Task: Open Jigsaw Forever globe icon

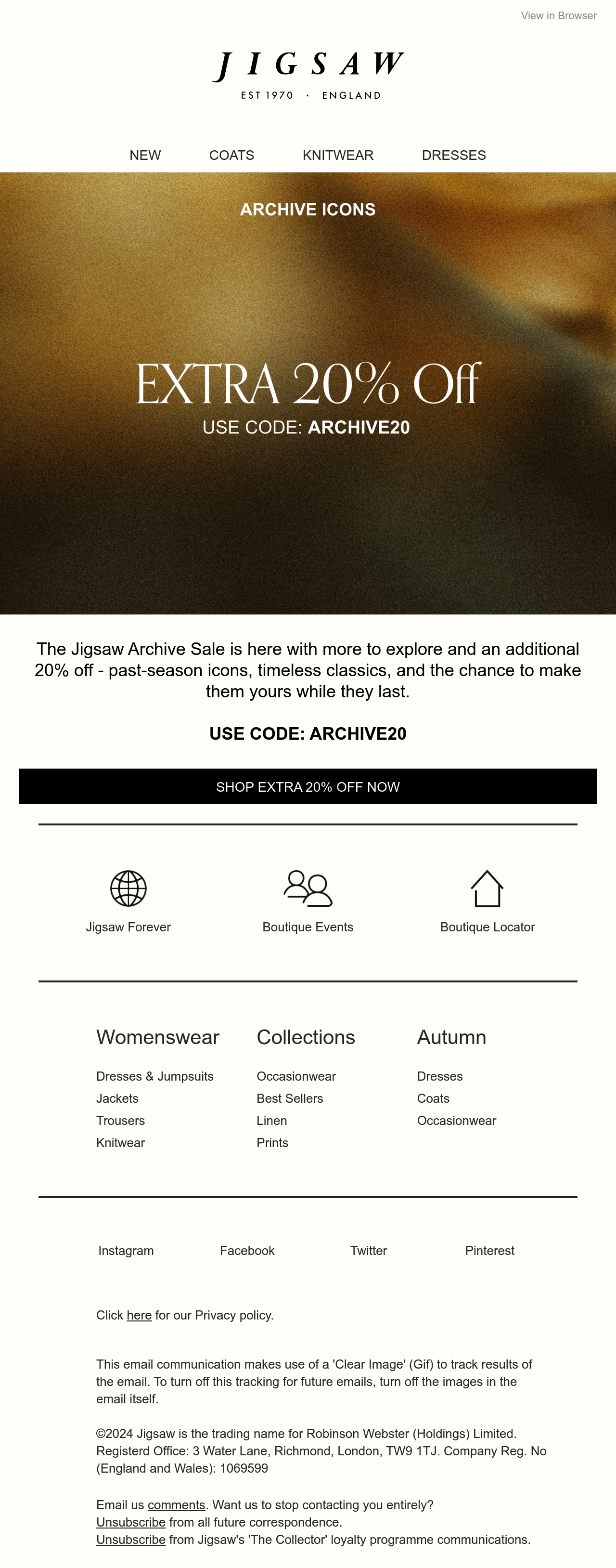Action: pyautogui.click(x=128, y=888)
